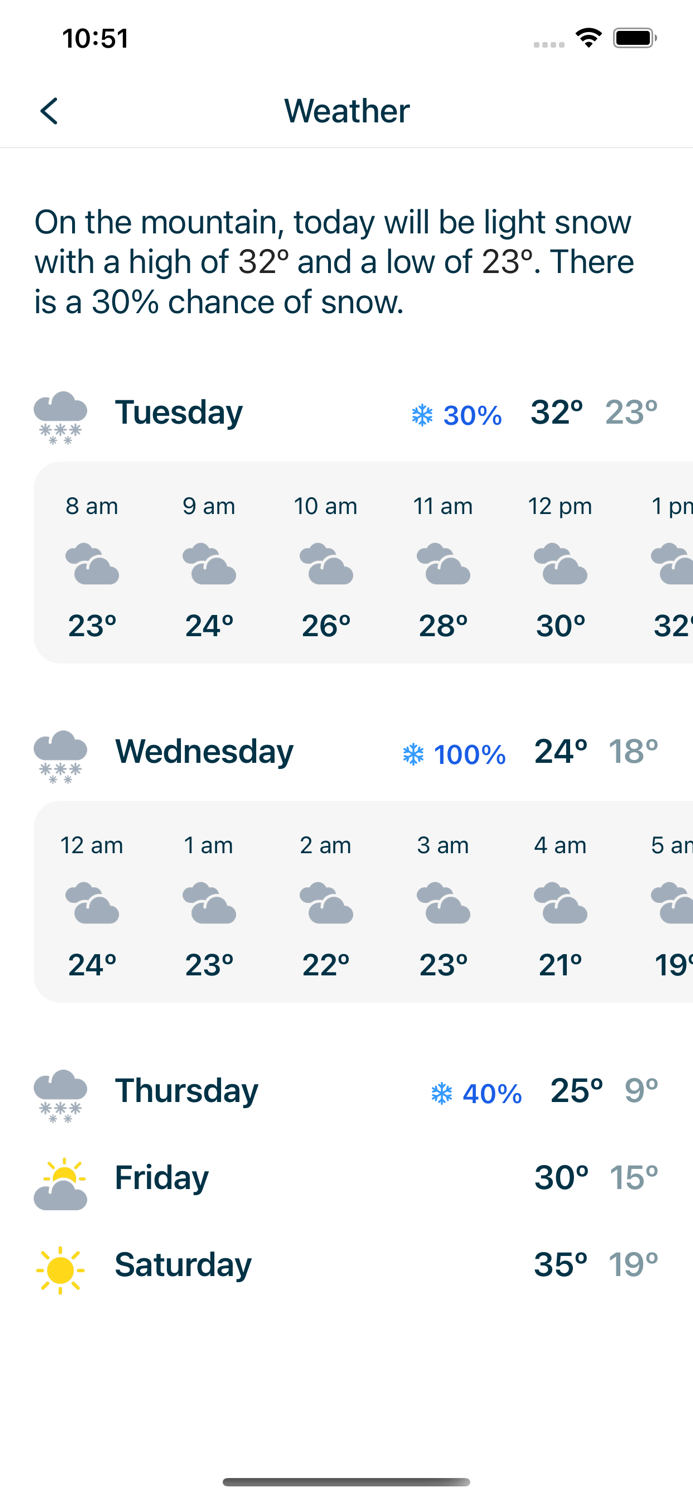This screenshot has width=693, height=1500.
Task: Go back from the Weather screen
Action: tap(49, 111)
